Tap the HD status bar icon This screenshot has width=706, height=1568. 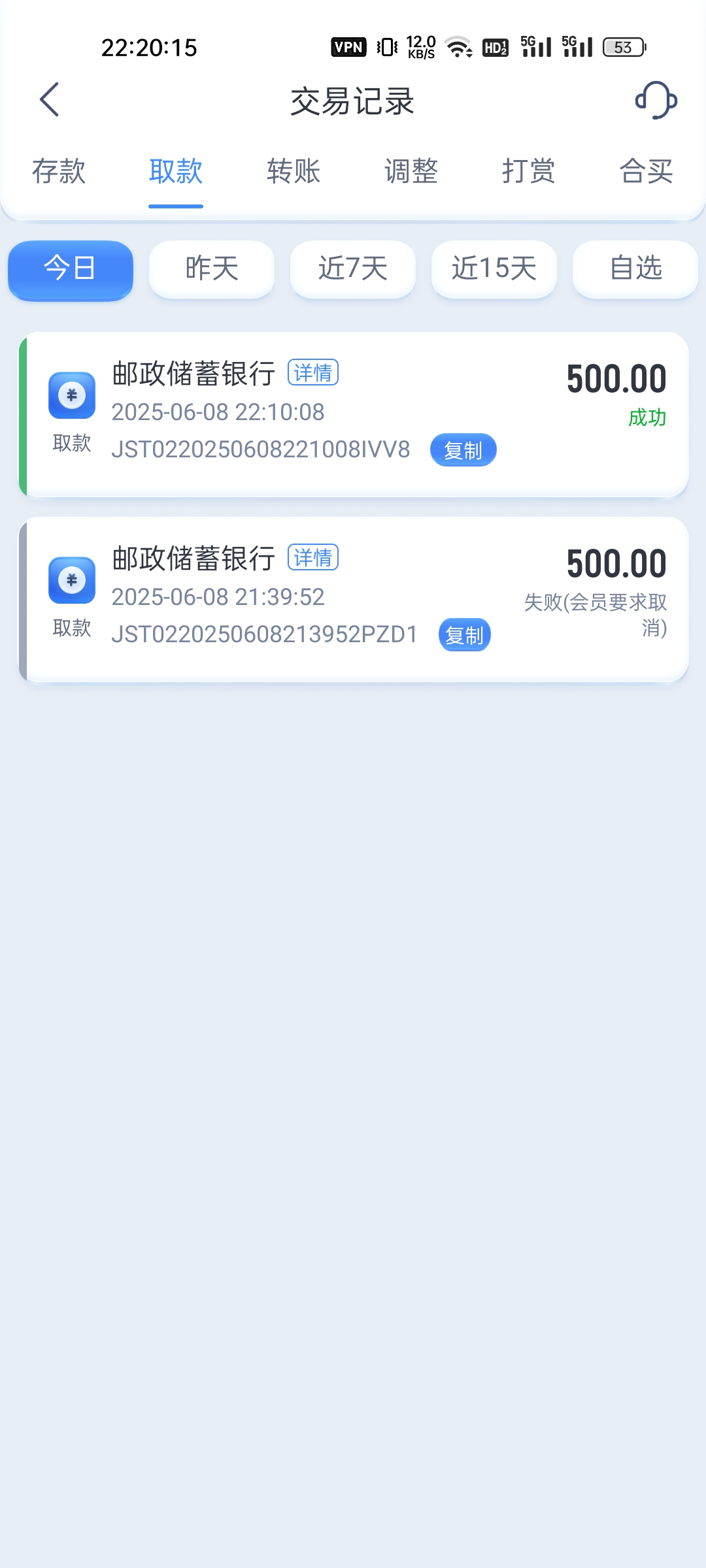tap(496, 46)
